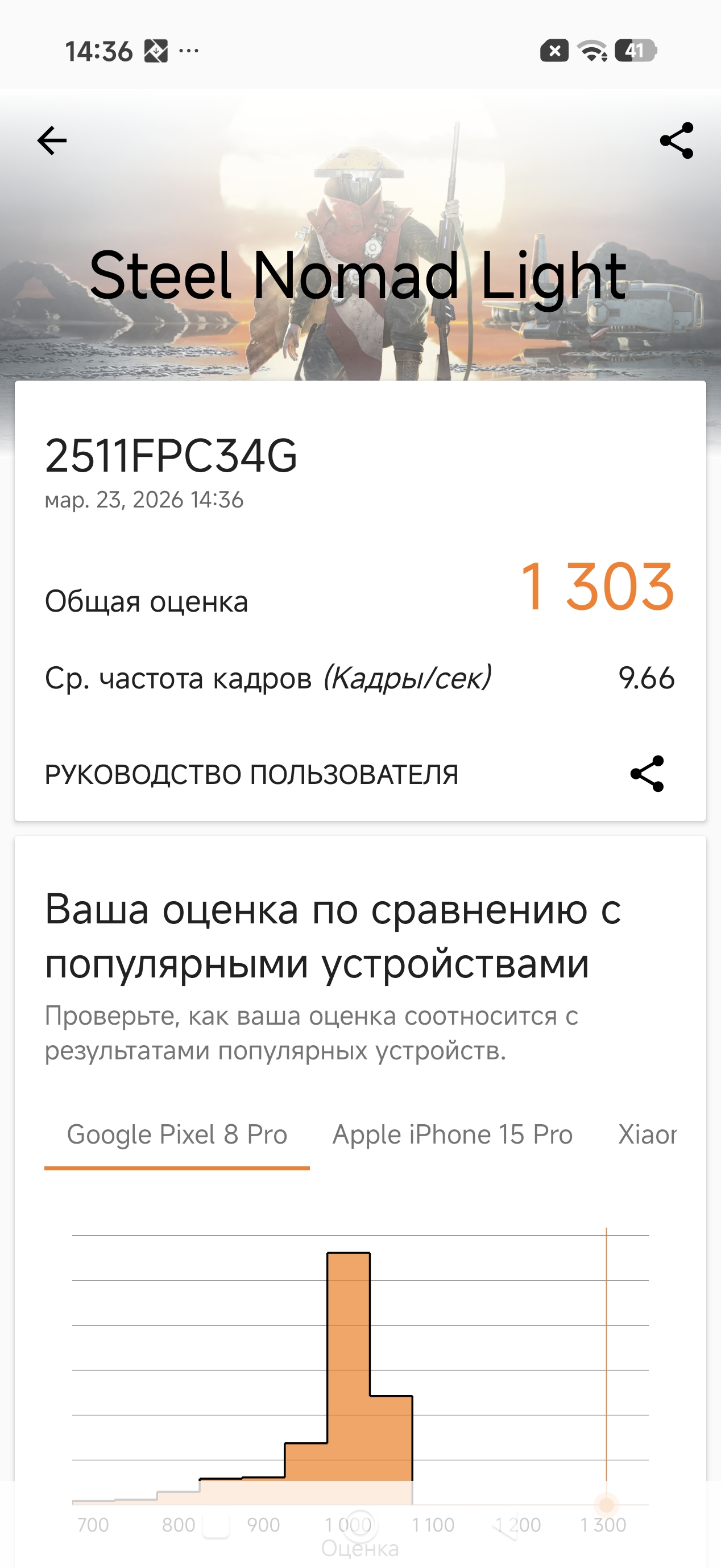Share the 1 303 score from the result card

click(647, 774)
